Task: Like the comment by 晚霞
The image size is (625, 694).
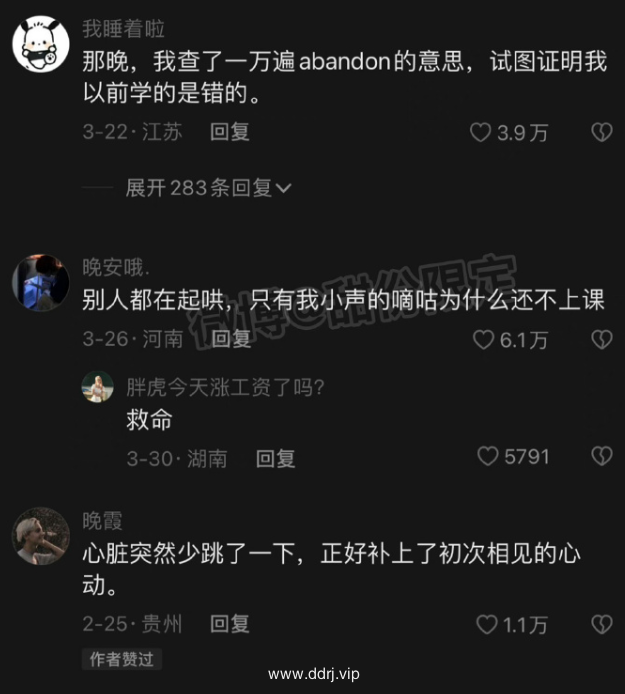Action: pyautogui.click(x=487, y=625)
